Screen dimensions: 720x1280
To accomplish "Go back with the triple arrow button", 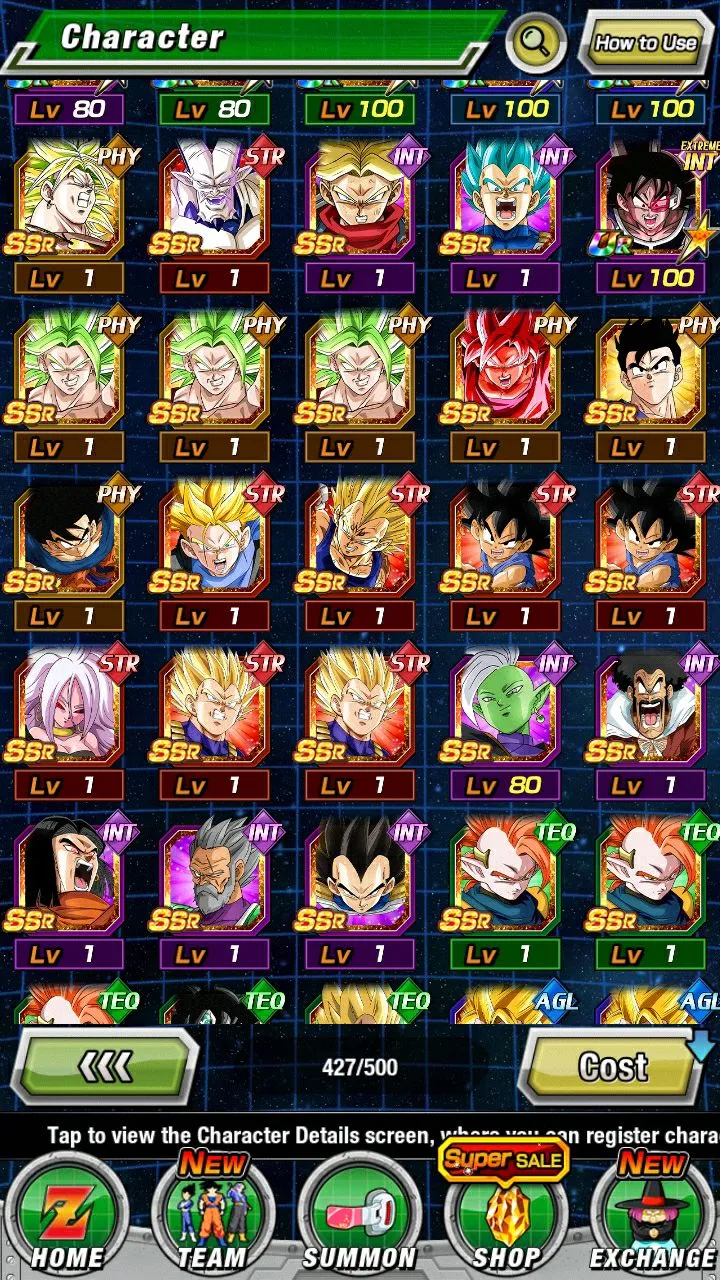I will coord(105,1067).
